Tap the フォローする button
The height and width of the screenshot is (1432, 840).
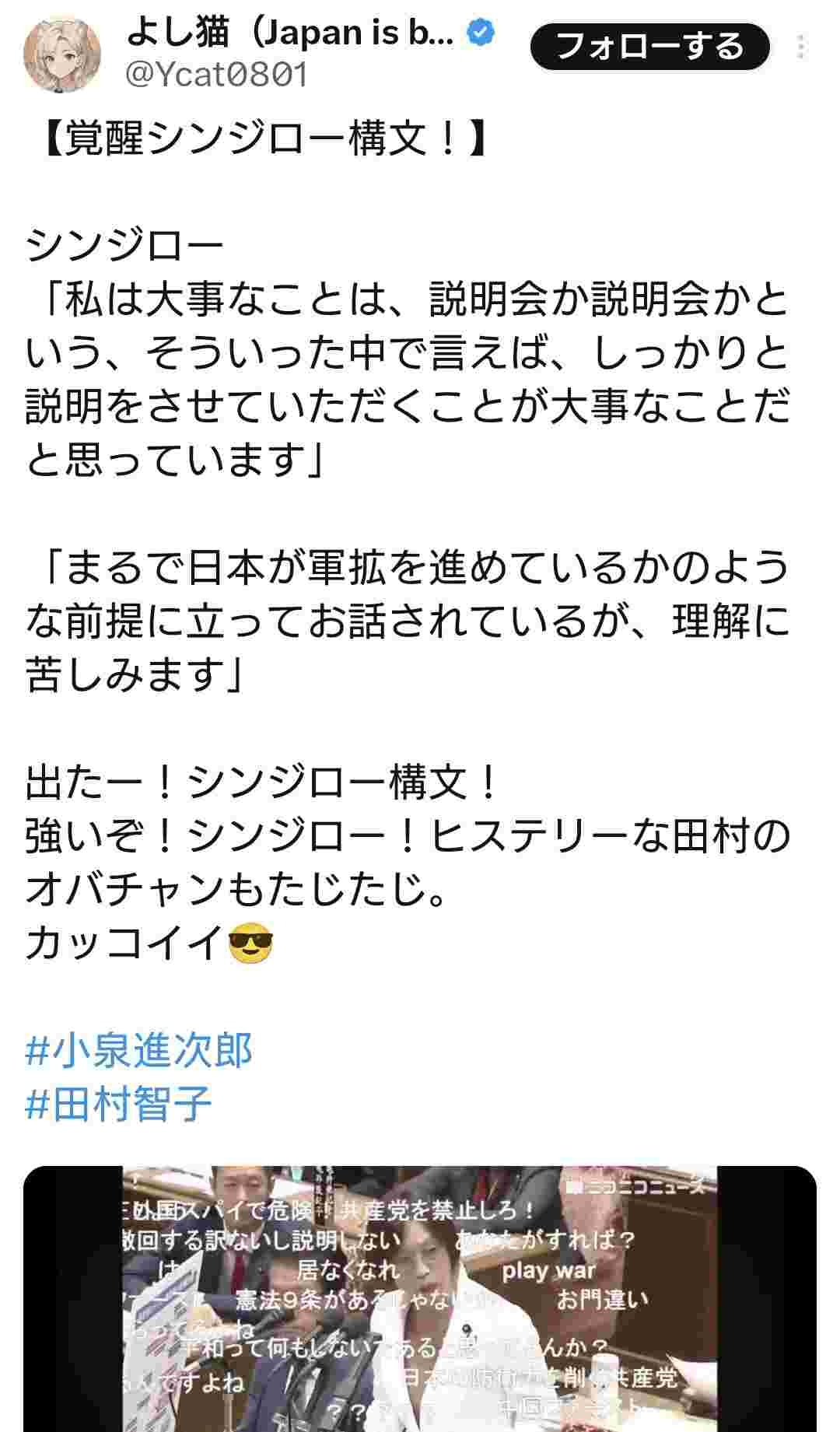point(649,47)
